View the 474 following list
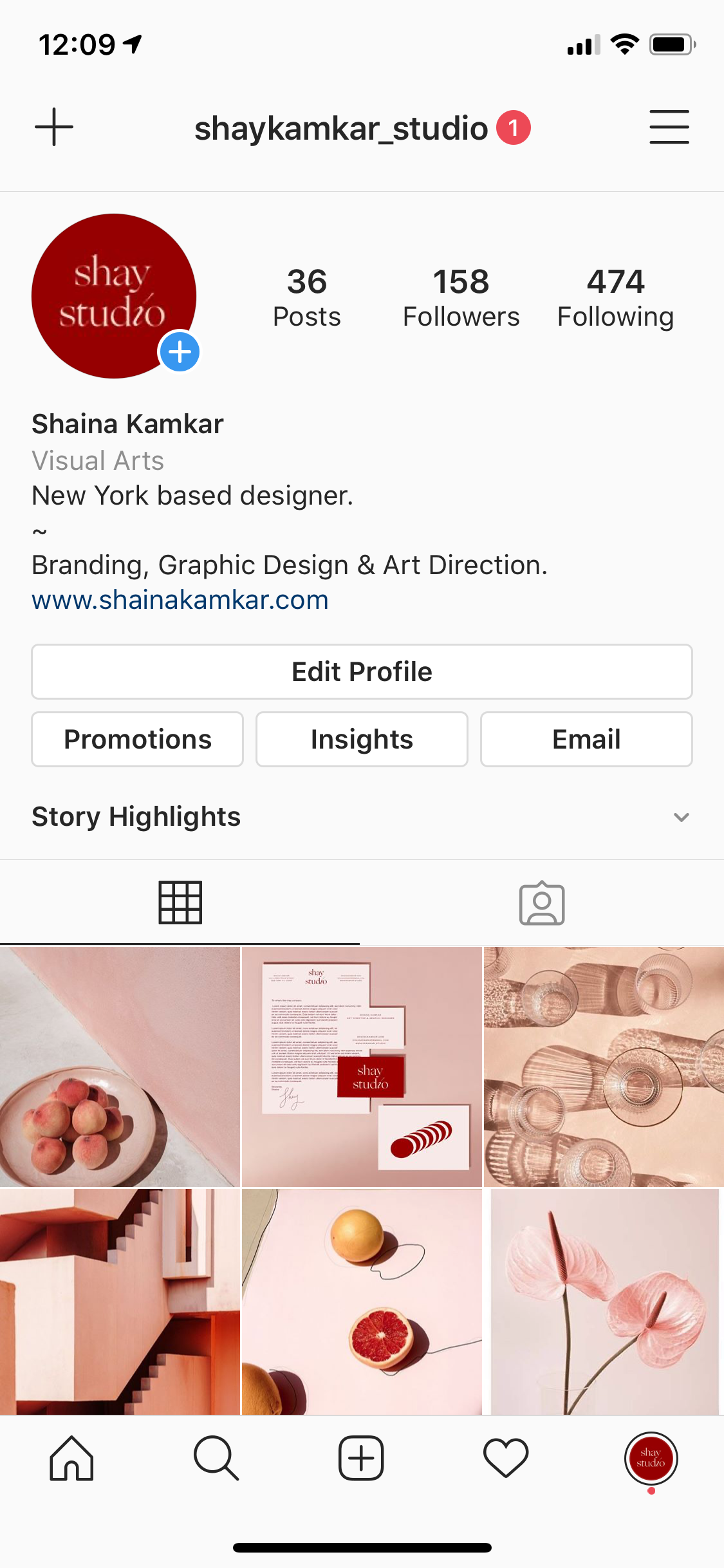This screenshot has width=724, height=1568. (x=615, y=299)
